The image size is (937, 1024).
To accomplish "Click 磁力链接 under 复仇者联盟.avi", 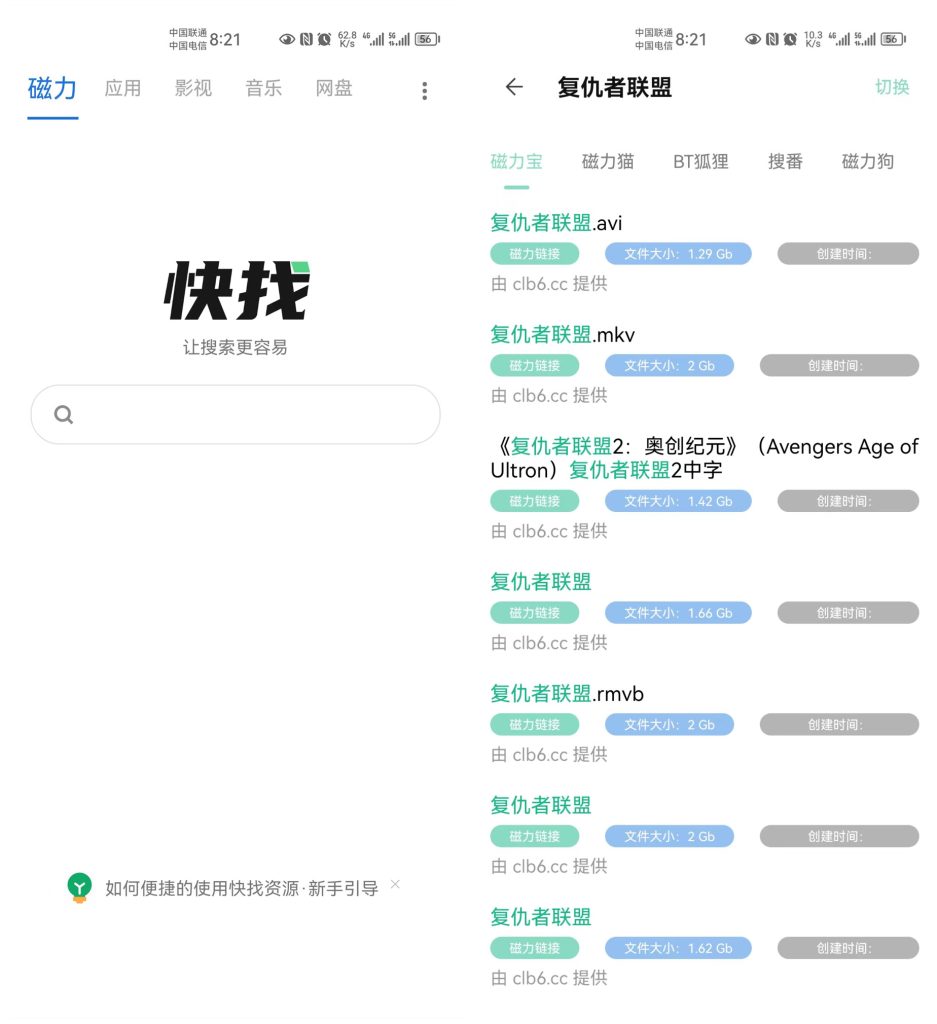I will click(534, 253).
